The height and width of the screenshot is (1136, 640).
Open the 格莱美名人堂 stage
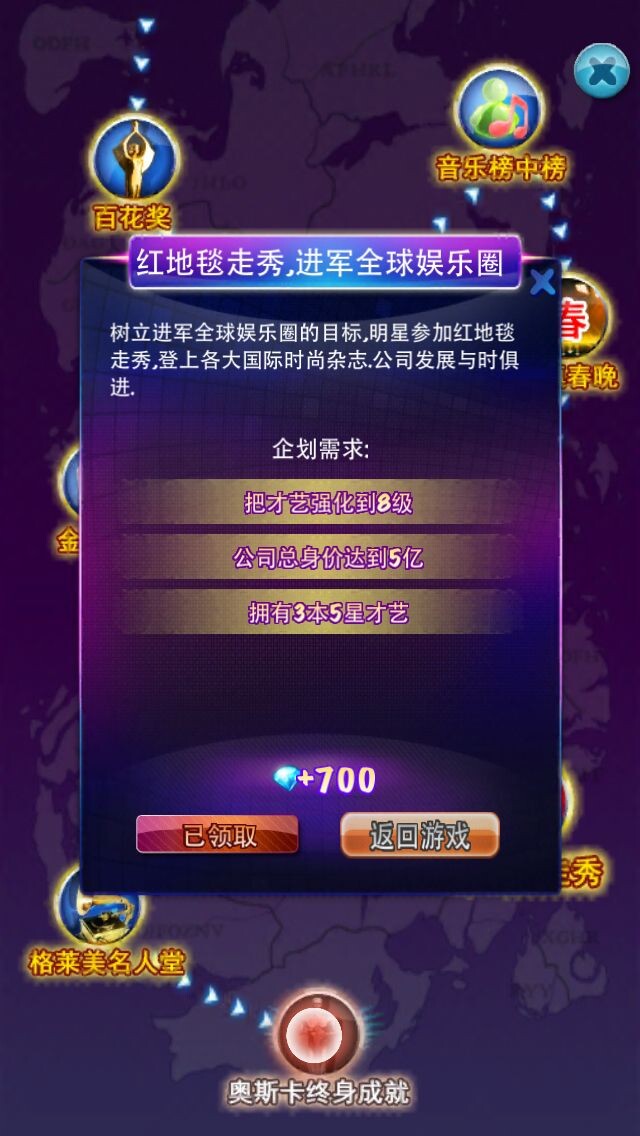(x=98, y=908)
